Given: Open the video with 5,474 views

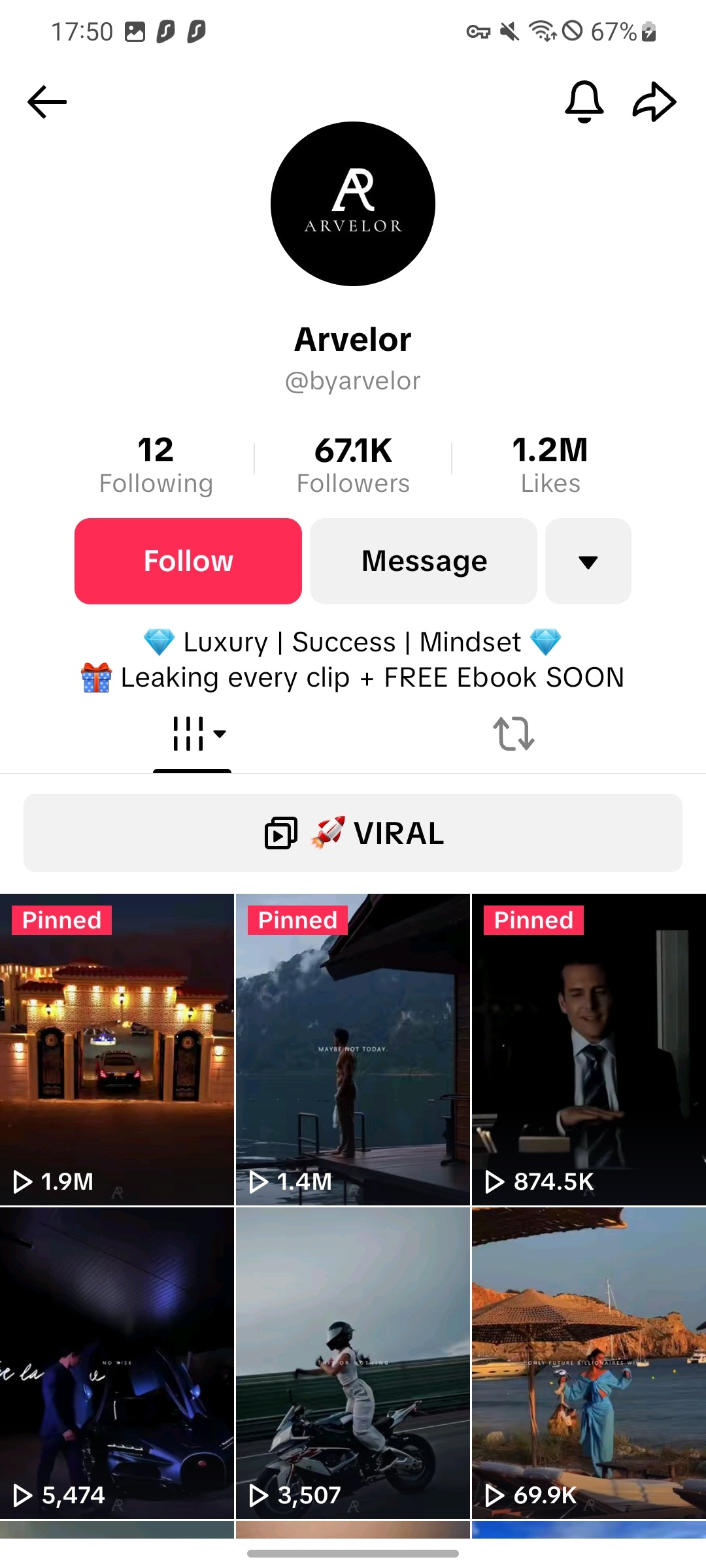Looking at the screenshot, I should pyautogui.click(x=117, y=1362).
